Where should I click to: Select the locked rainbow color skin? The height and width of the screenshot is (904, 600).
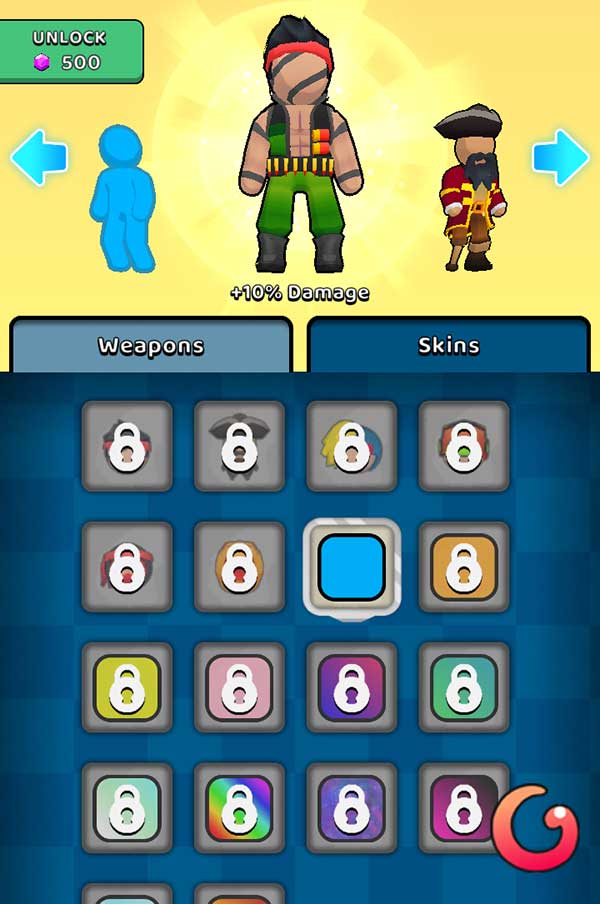click(239, 807)
